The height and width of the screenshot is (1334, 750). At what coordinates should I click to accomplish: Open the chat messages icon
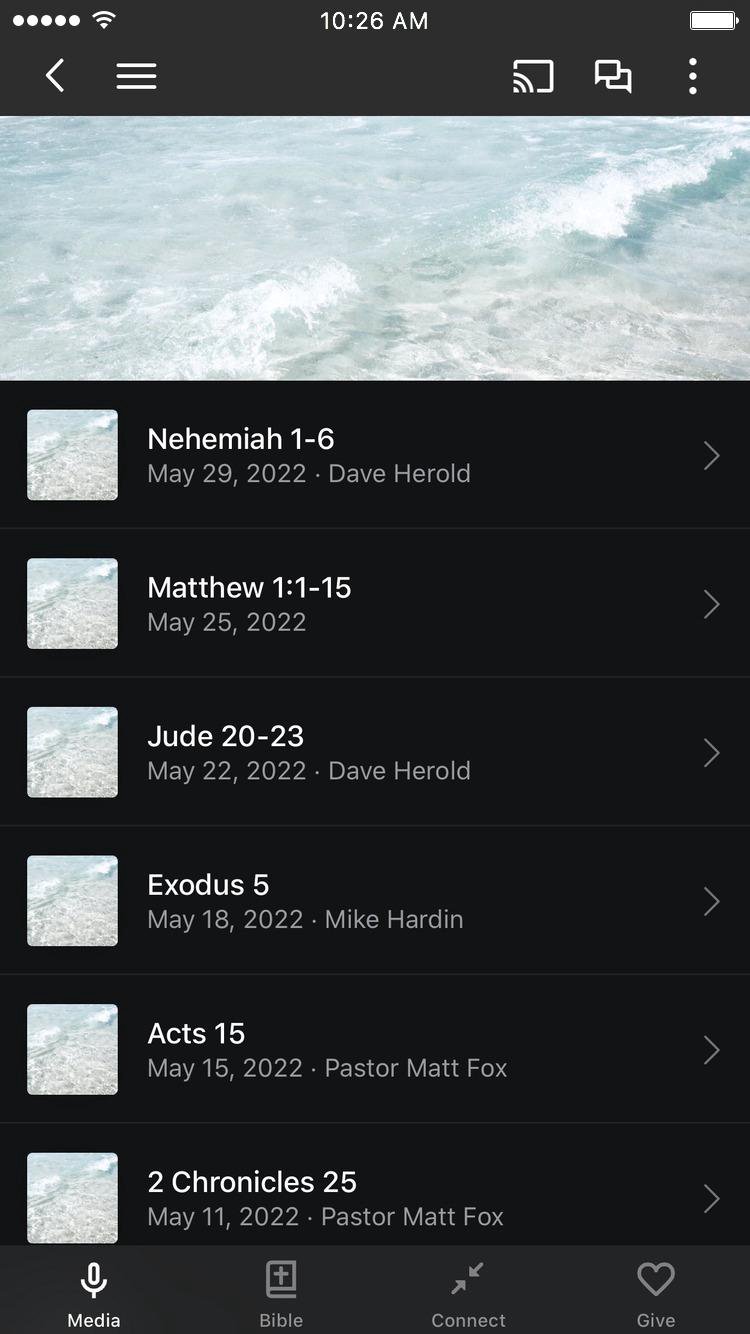tap(613, 76)
